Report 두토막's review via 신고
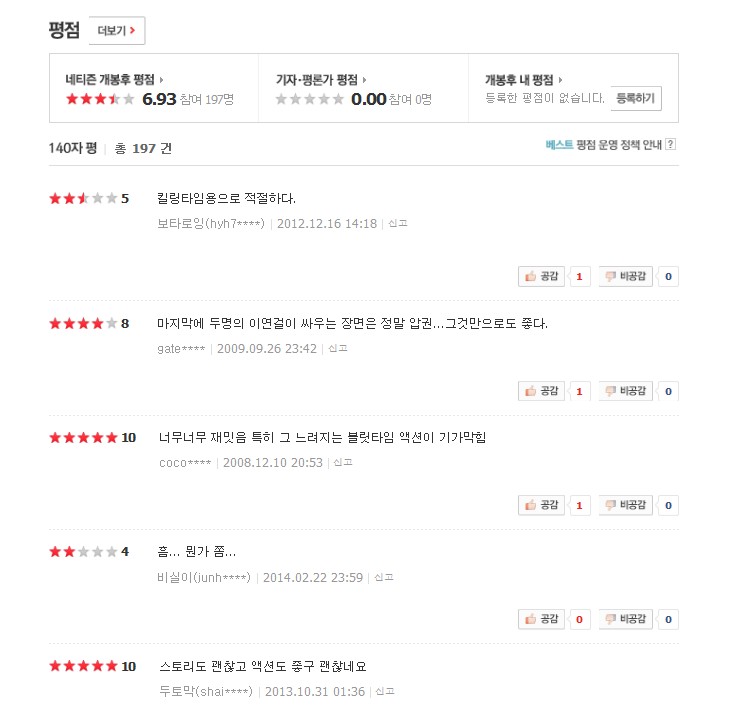 (384, 692)
